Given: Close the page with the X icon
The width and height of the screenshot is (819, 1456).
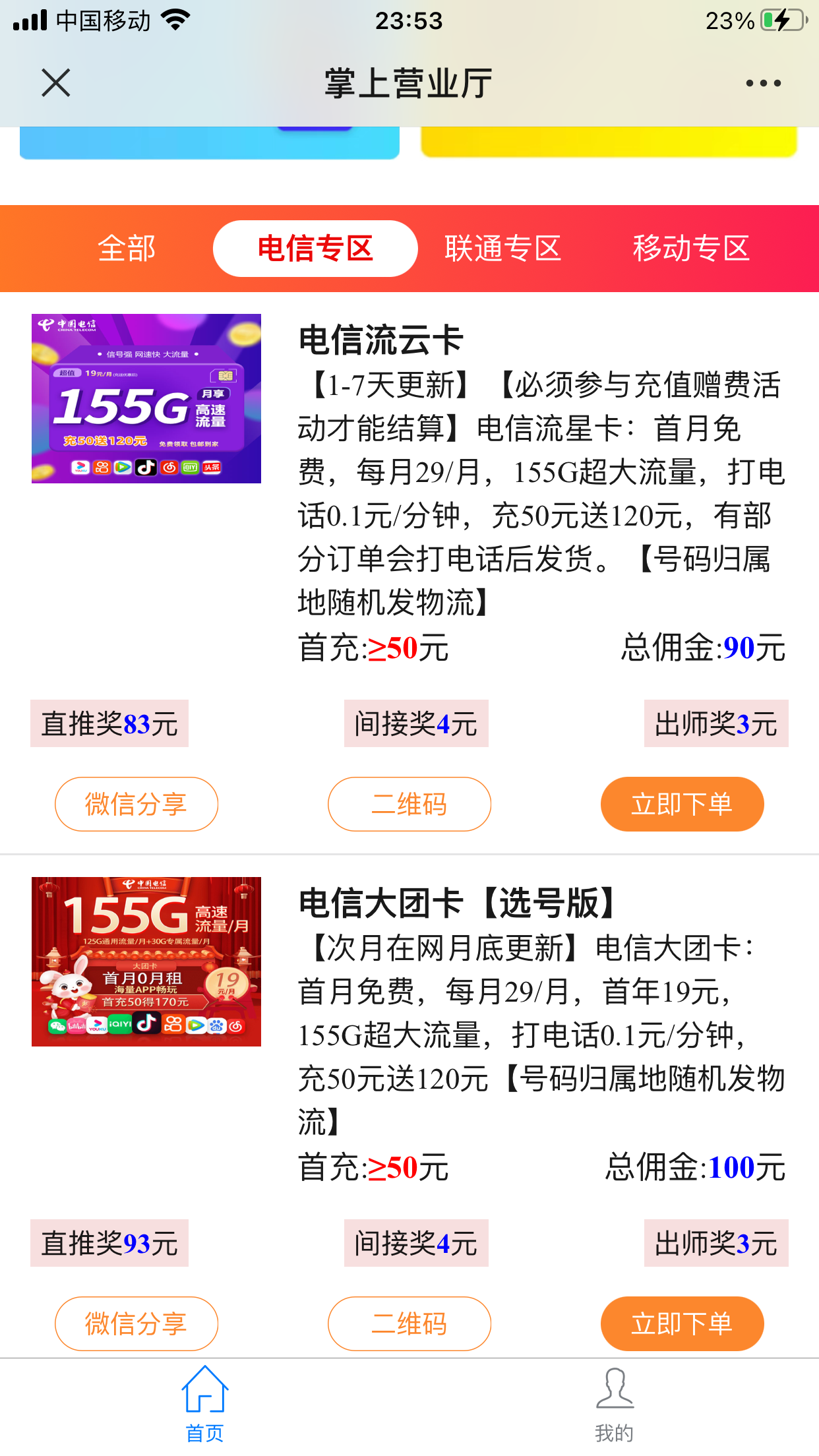Looking at the screenshot, I should click(x=55, y=82).
